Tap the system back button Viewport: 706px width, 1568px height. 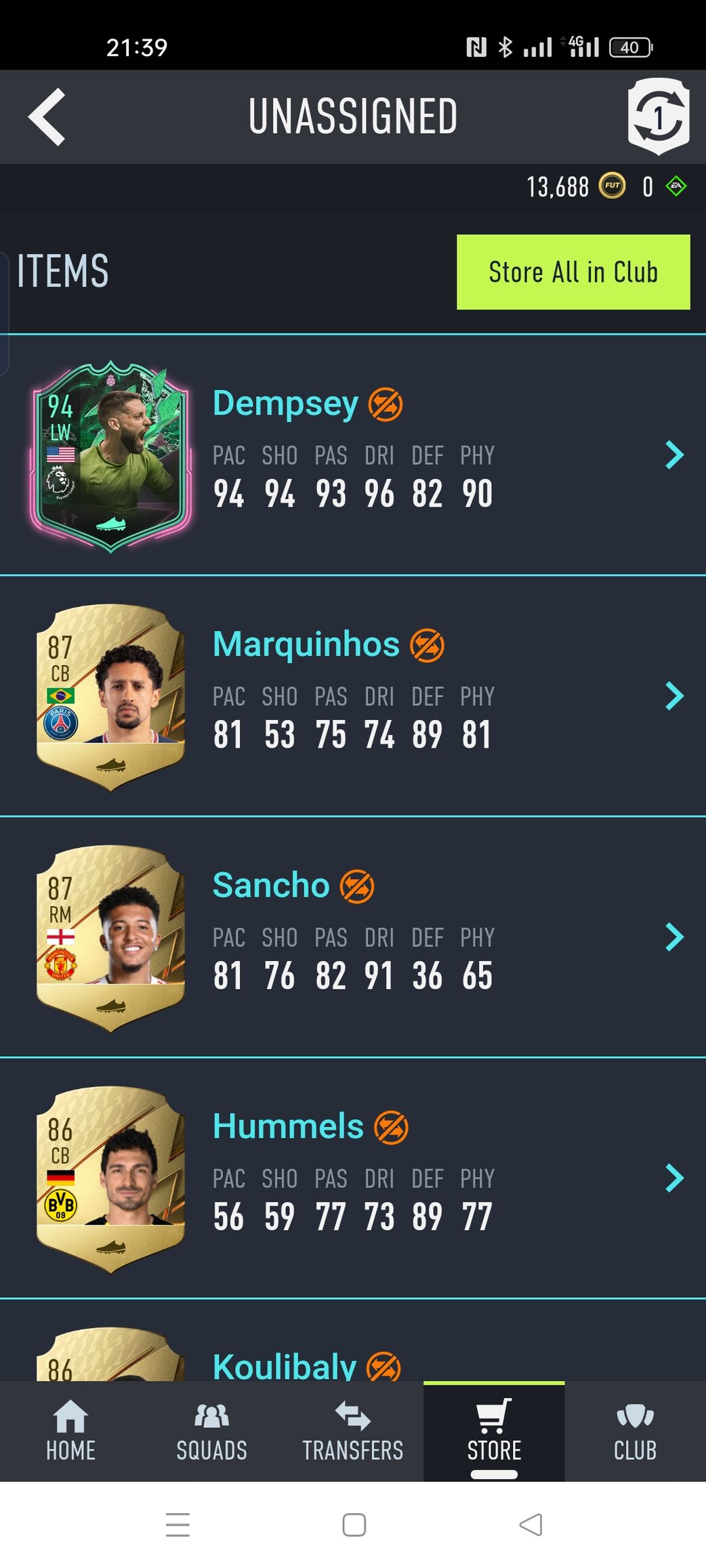point(531,1525)
